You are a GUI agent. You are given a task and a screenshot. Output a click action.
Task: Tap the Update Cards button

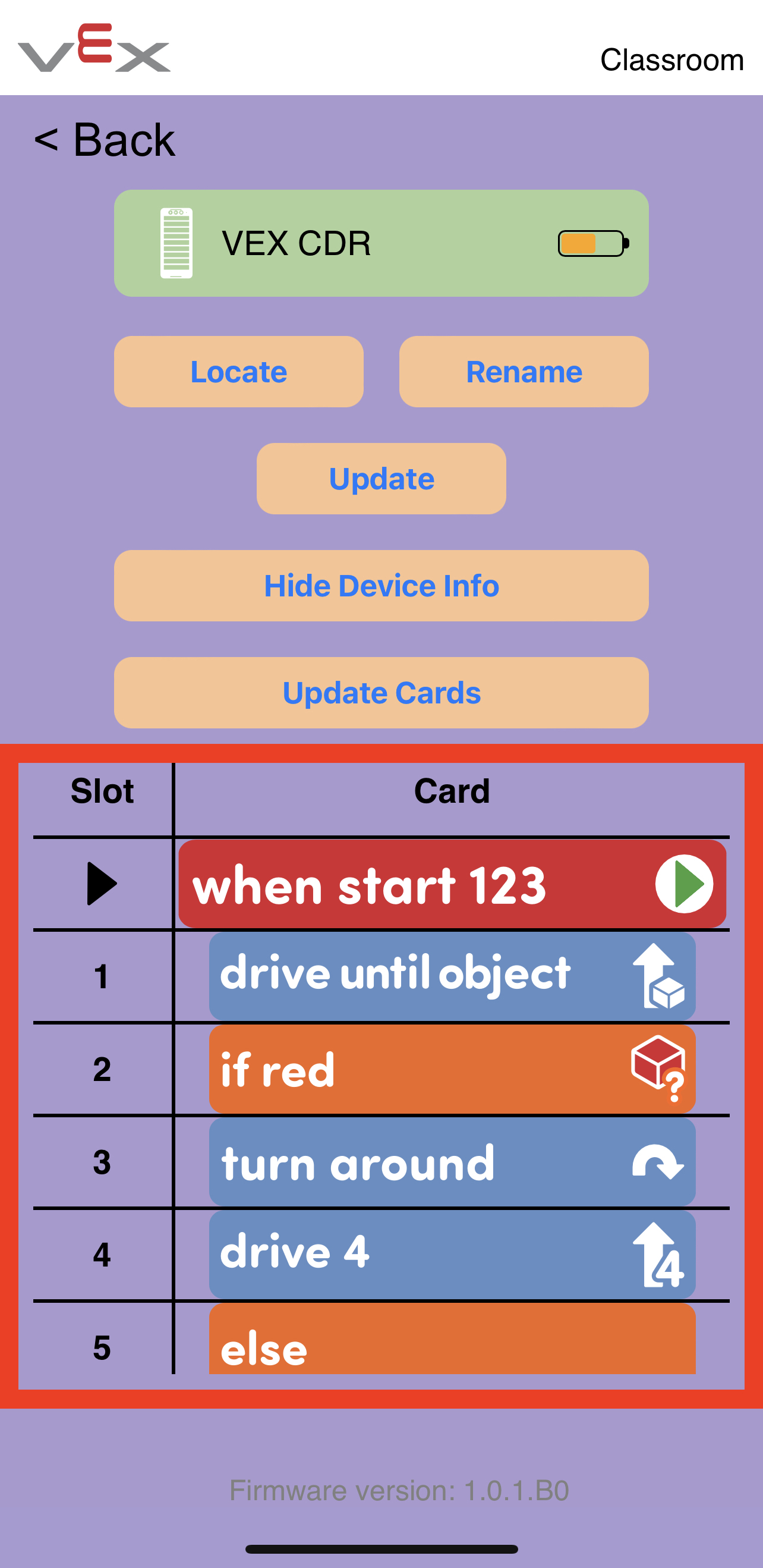[381, 693]
